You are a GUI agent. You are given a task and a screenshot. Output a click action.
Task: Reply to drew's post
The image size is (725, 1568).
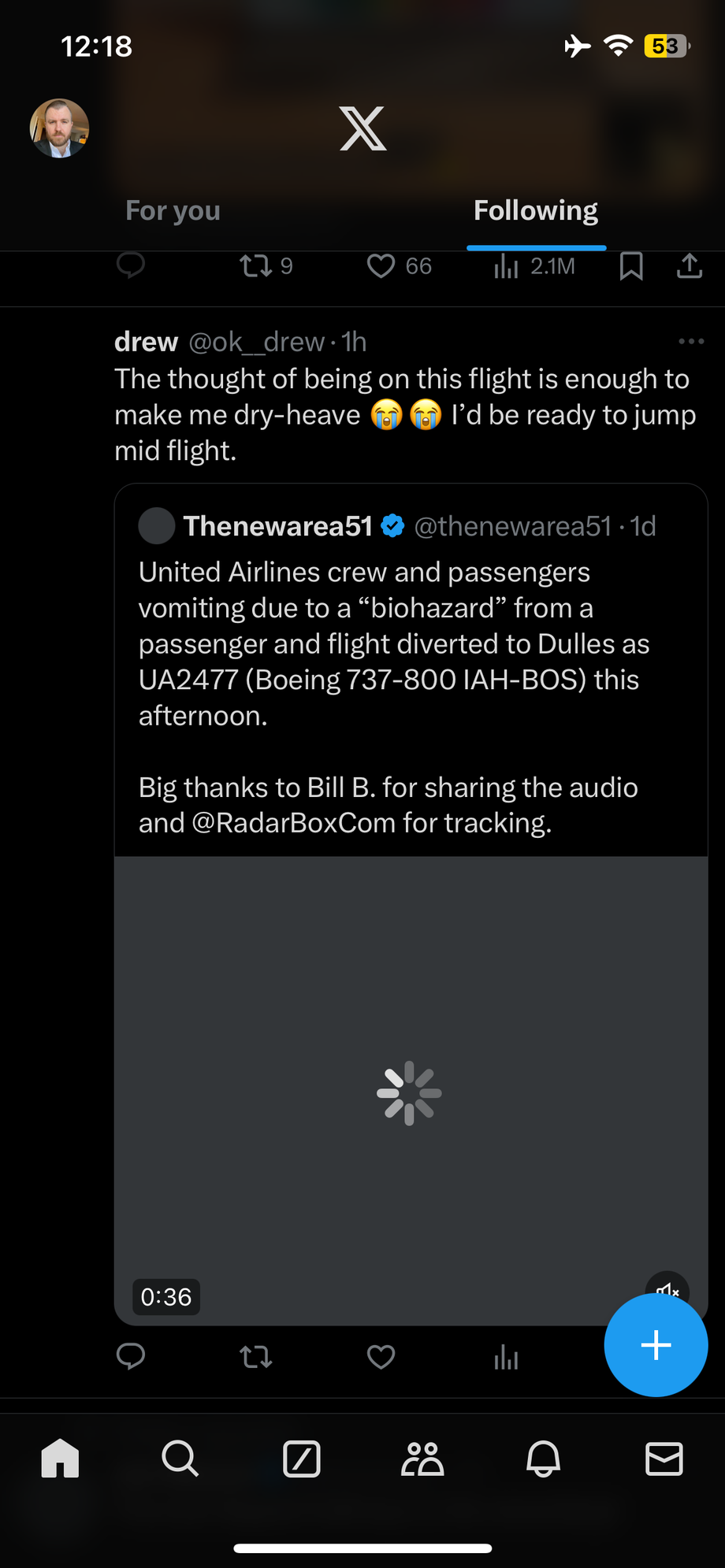(x=131, y=1356)
